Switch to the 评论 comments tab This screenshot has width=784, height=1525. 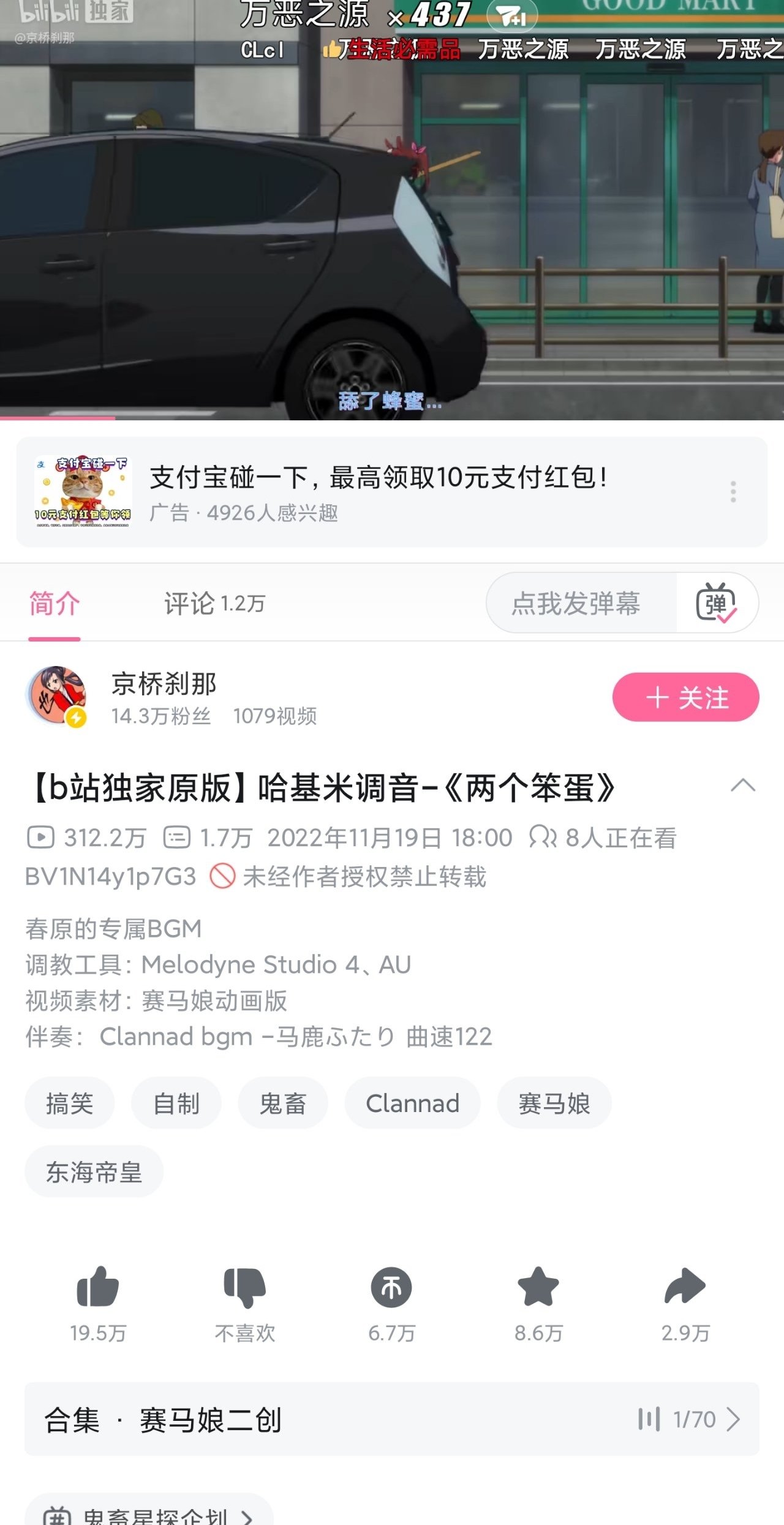(x=214, y=604)
